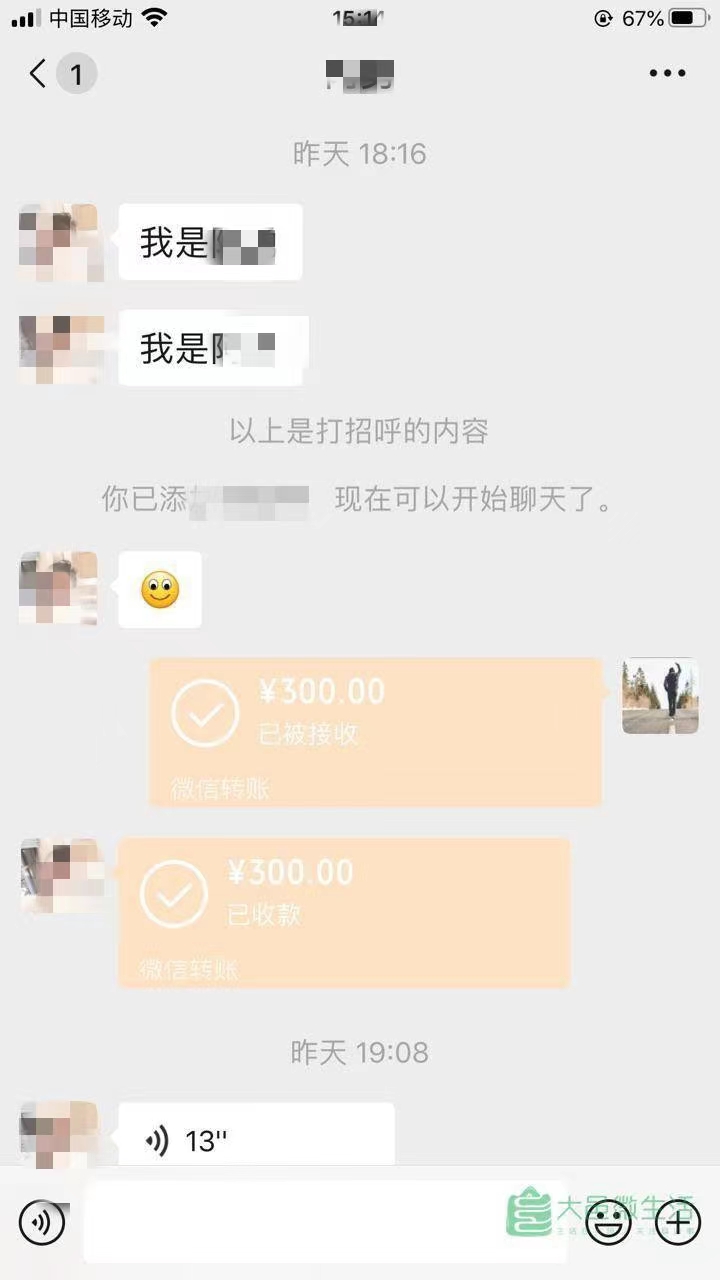
Task: Open the emoji sticker panel
Action: point(607,1222)
